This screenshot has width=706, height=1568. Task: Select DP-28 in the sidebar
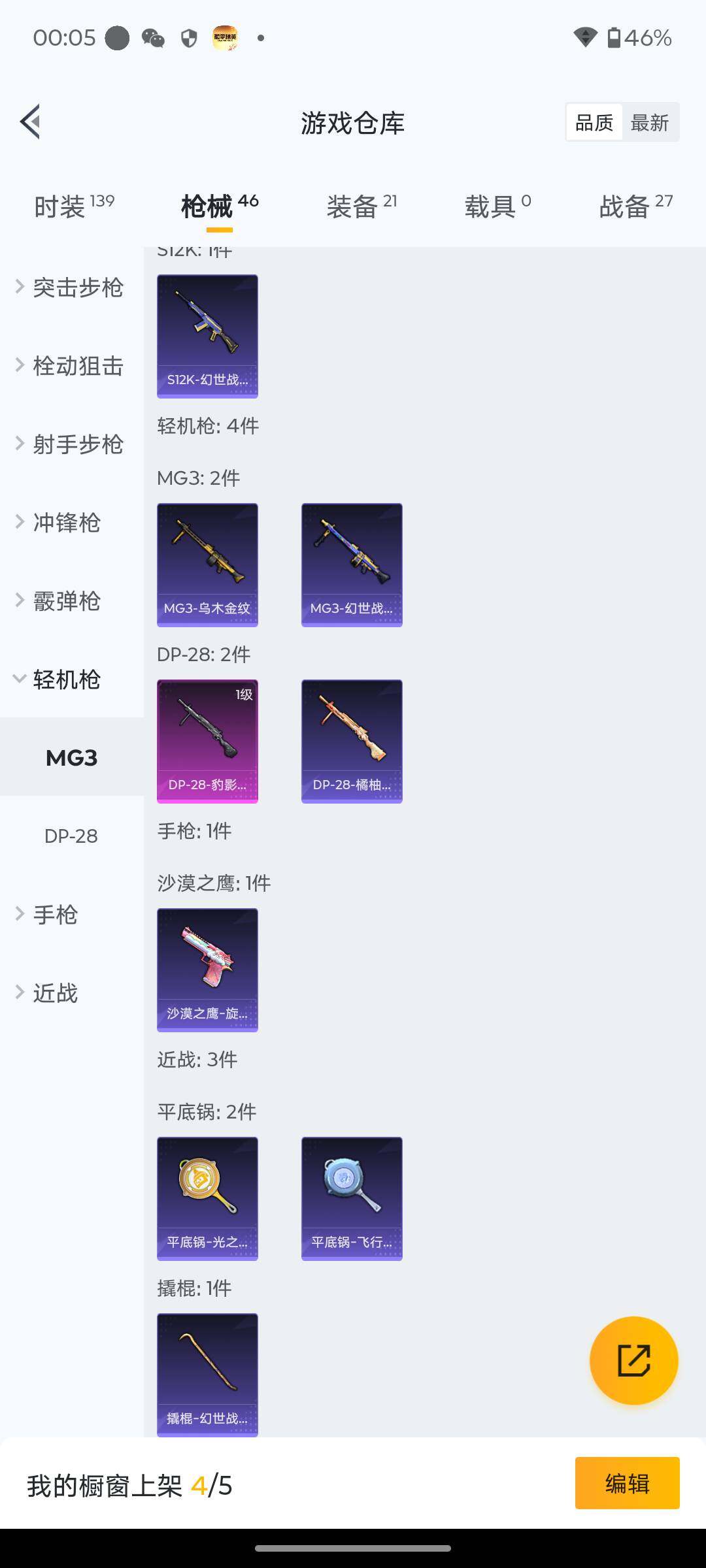(x=71, y=836)
